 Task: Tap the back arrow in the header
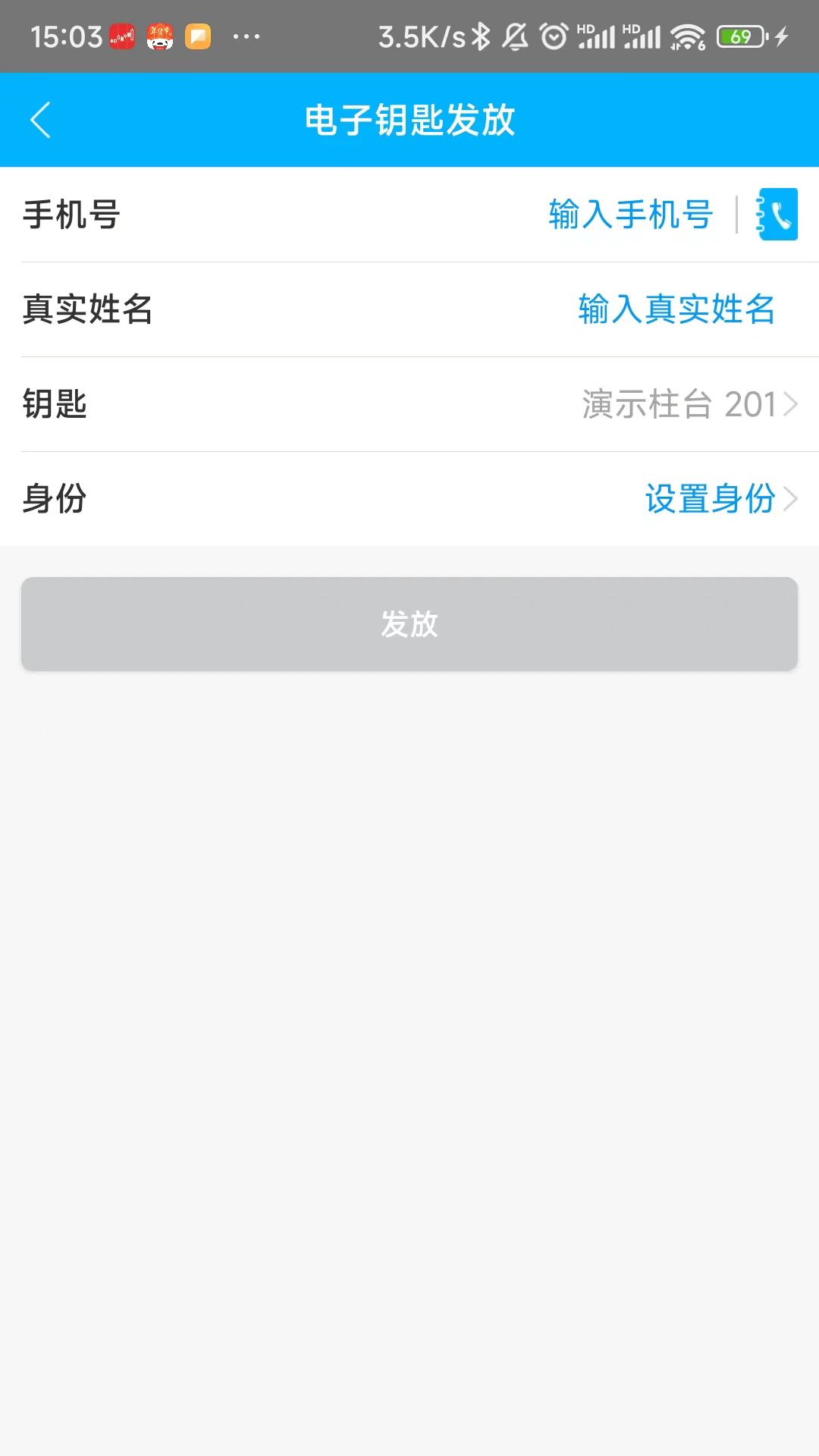[x=41, y=120]
